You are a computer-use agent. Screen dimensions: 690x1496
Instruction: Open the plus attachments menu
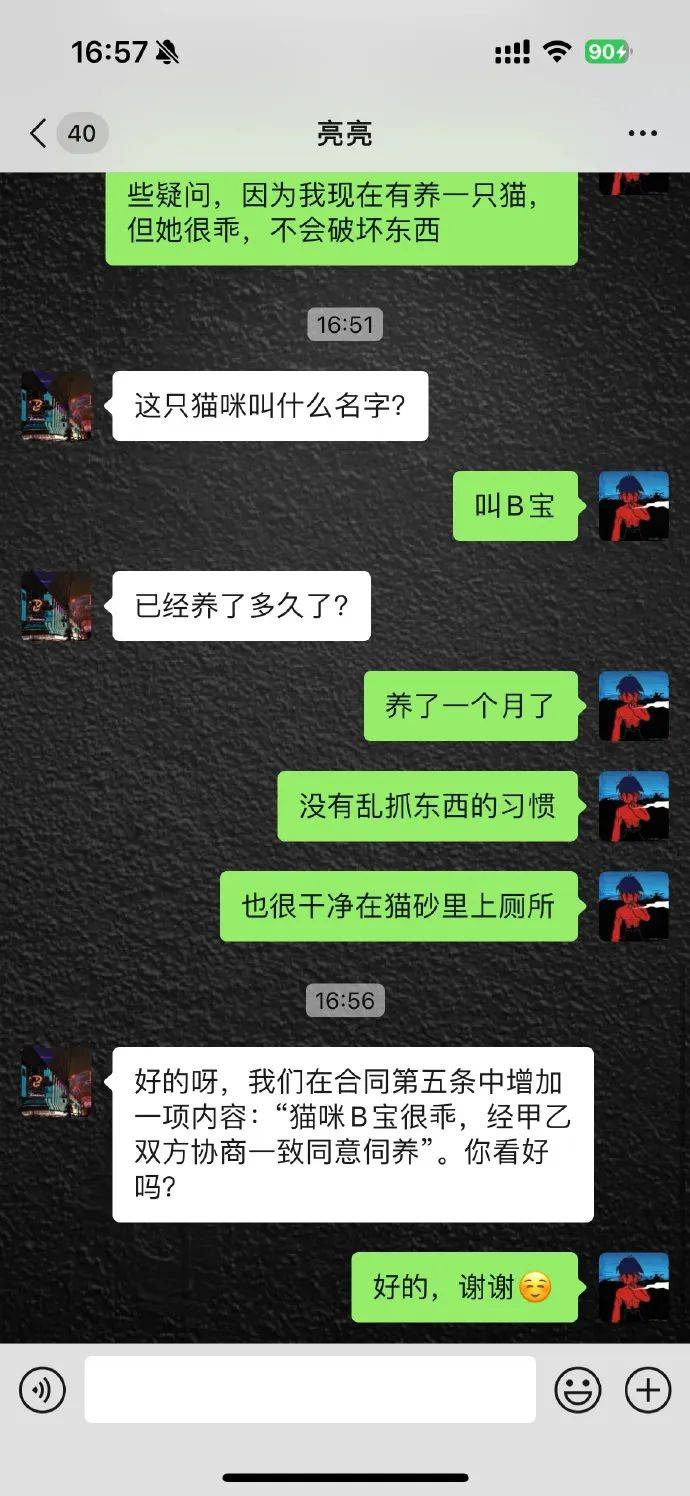pos(648,1390)
